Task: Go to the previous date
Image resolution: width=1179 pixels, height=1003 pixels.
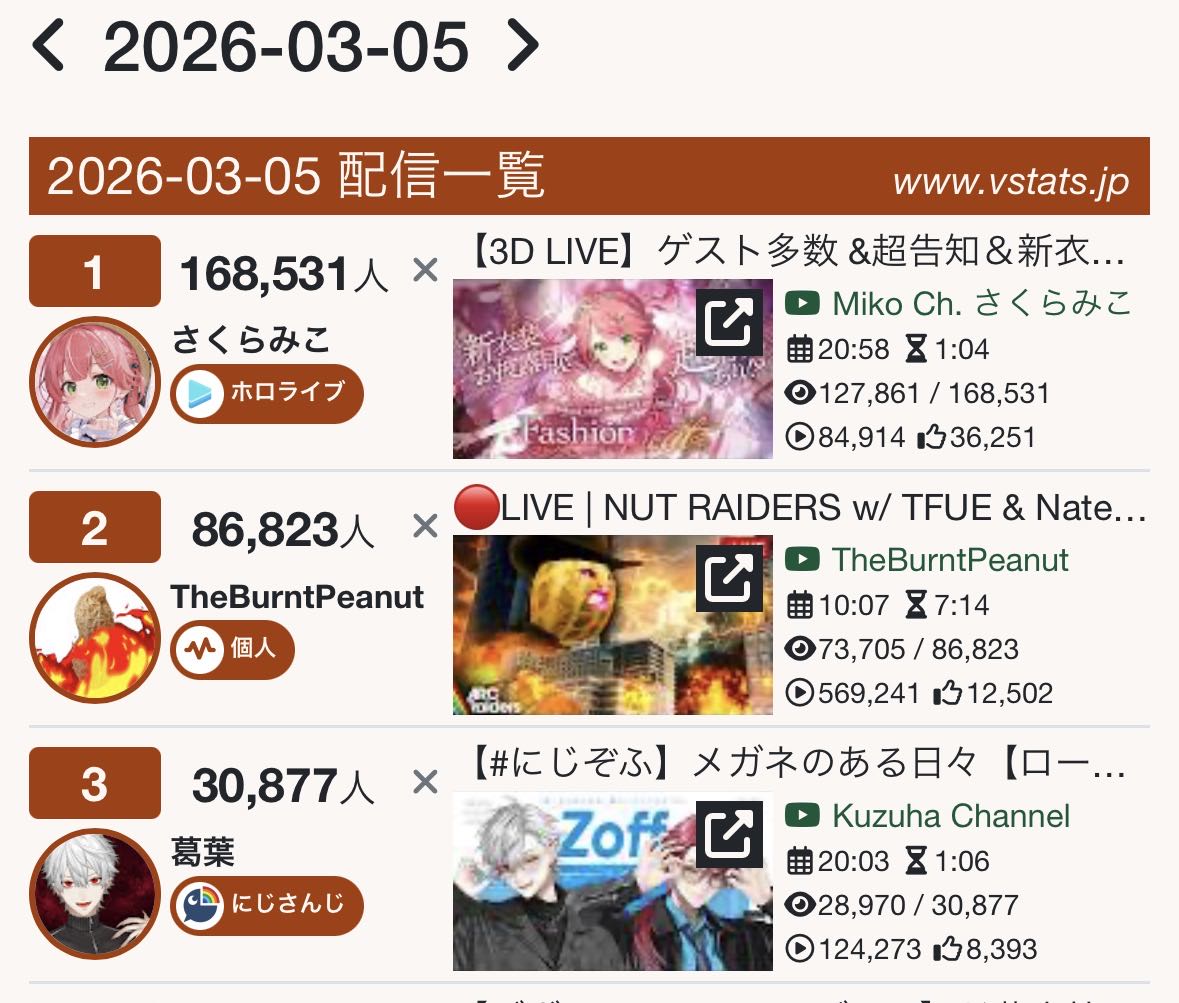Action: (x=49, y=47)
